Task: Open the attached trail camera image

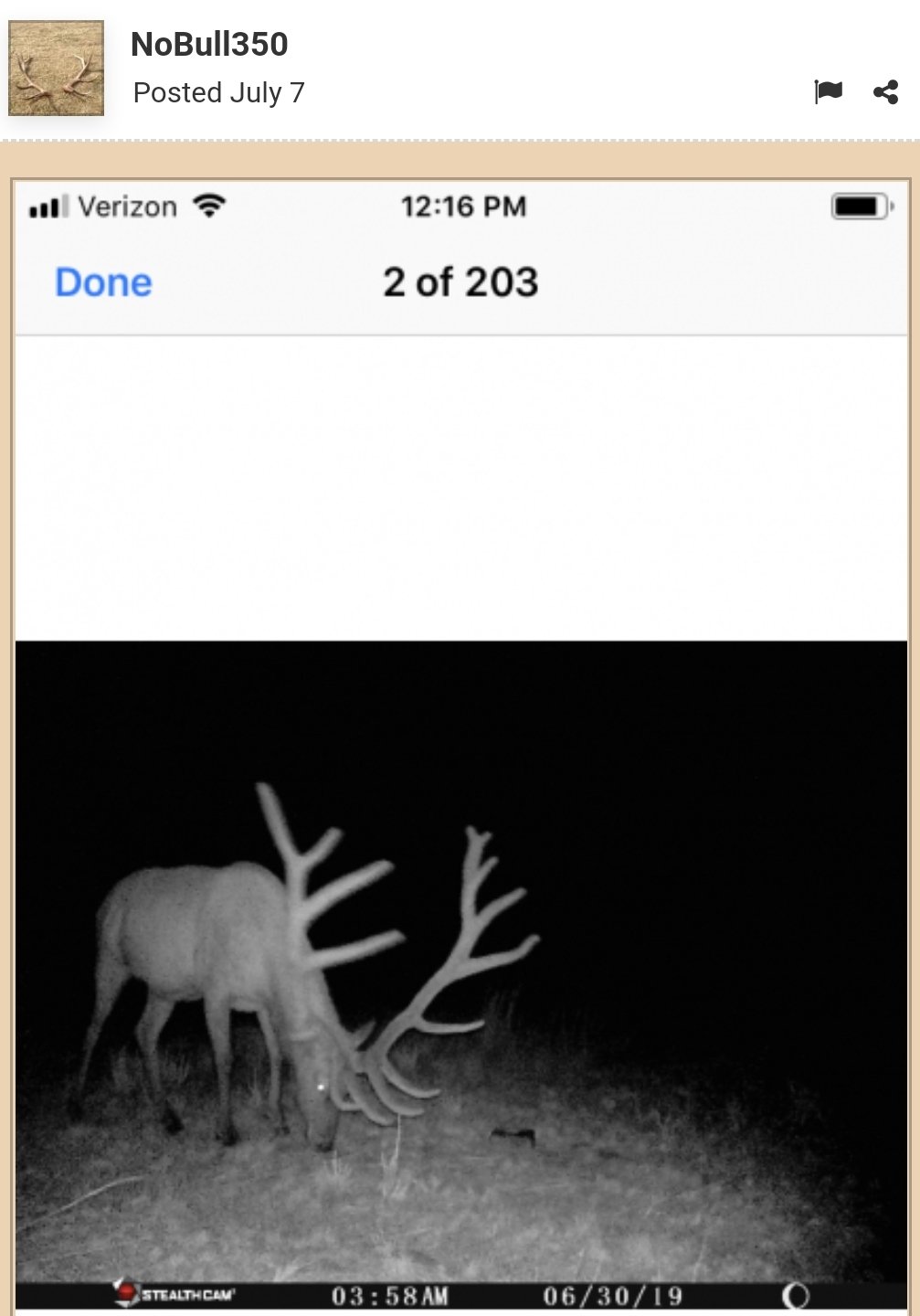Action: (x=460, y=745)
